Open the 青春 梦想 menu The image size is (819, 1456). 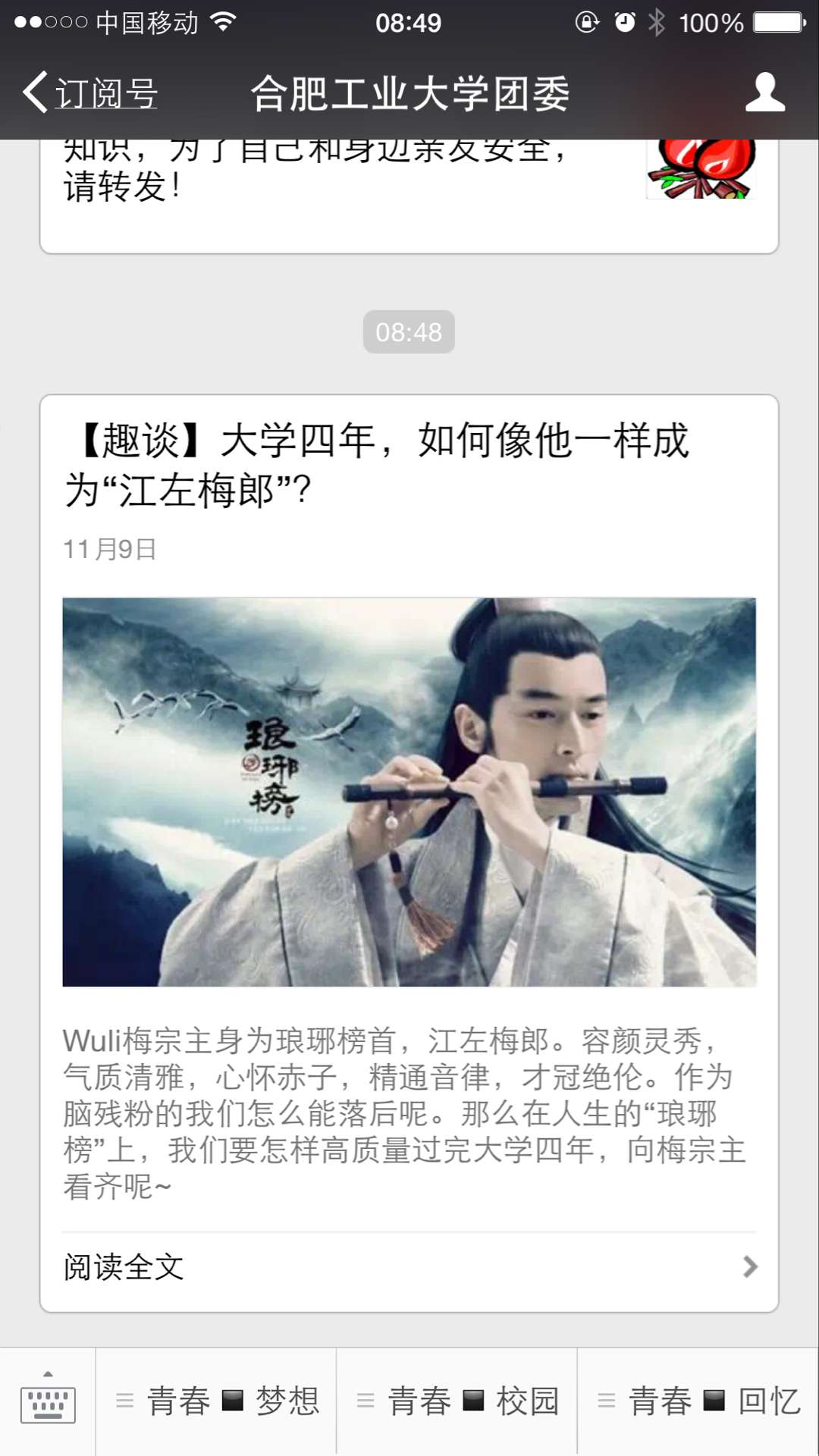pos(216,1401)
